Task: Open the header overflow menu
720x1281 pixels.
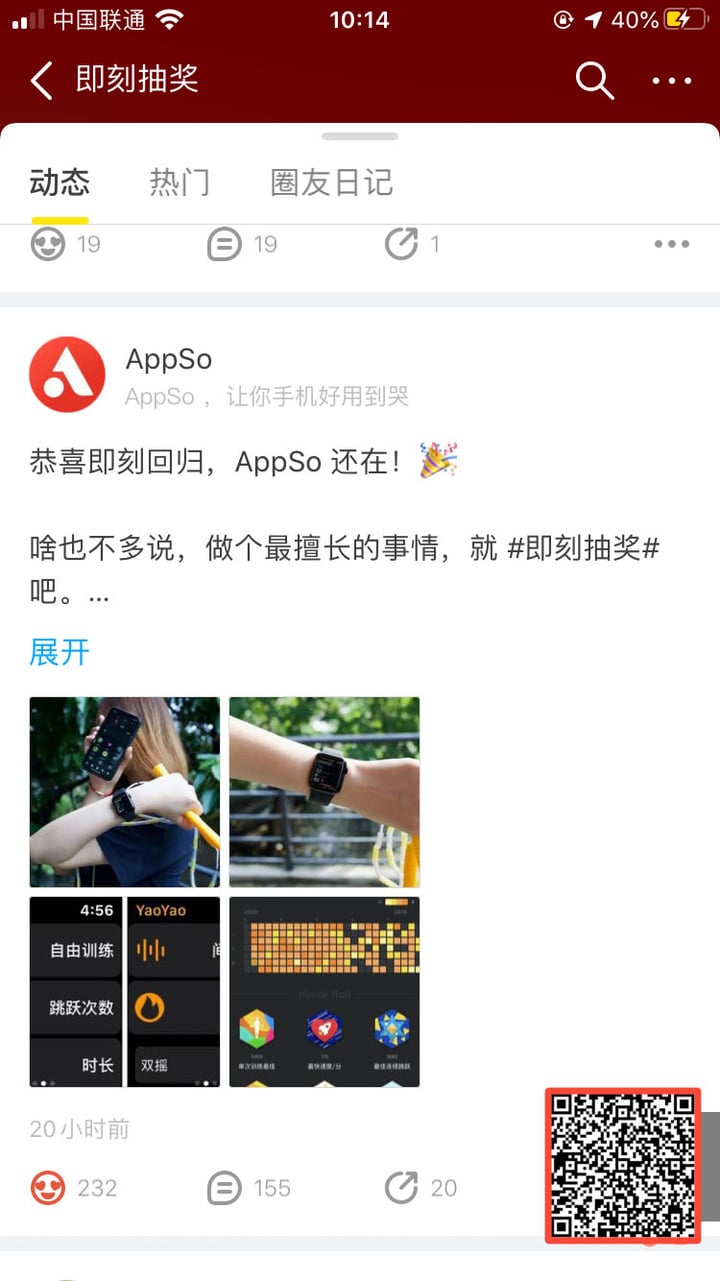Action: tap(671, 80)
